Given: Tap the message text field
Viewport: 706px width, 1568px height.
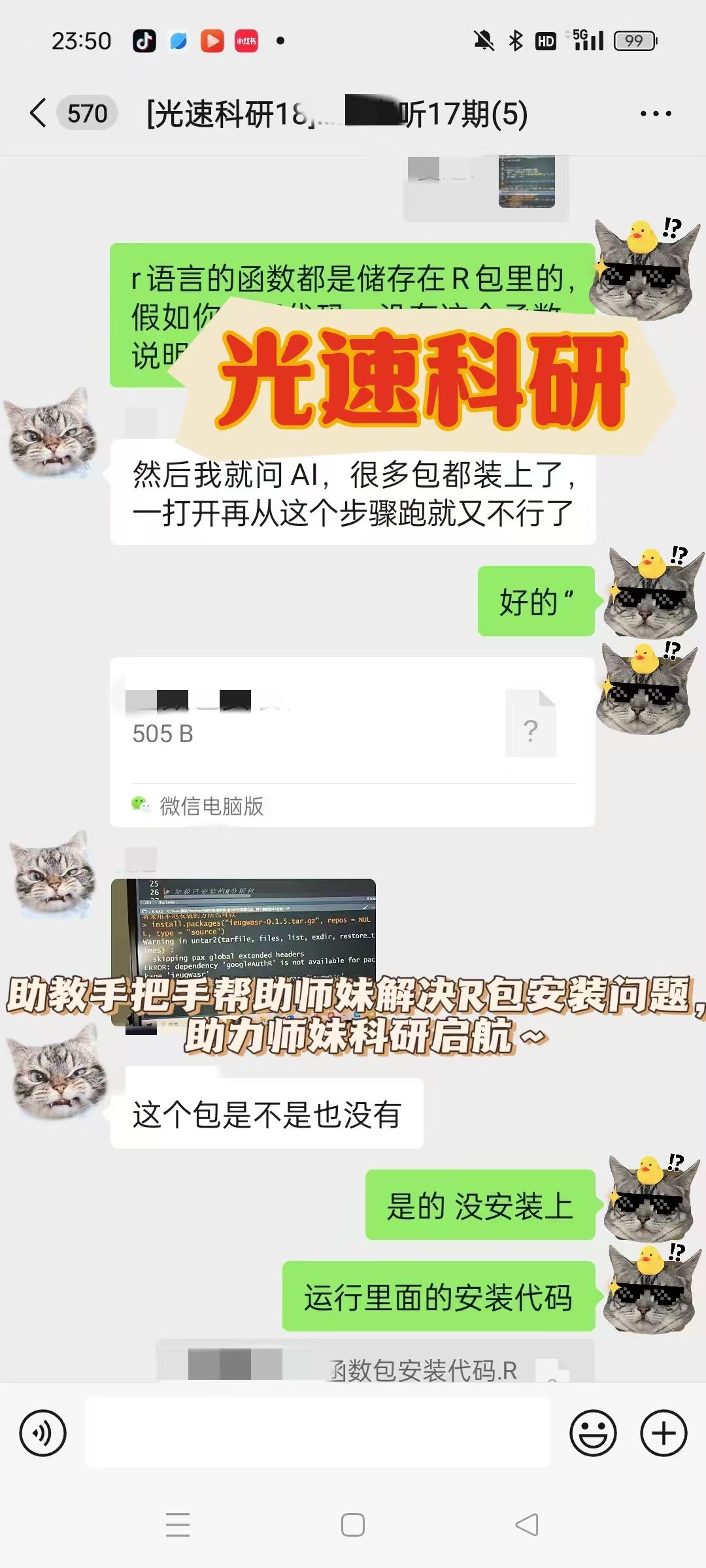Looking at the screenshot, I should pyautogui.click(x=318, y=1432).
